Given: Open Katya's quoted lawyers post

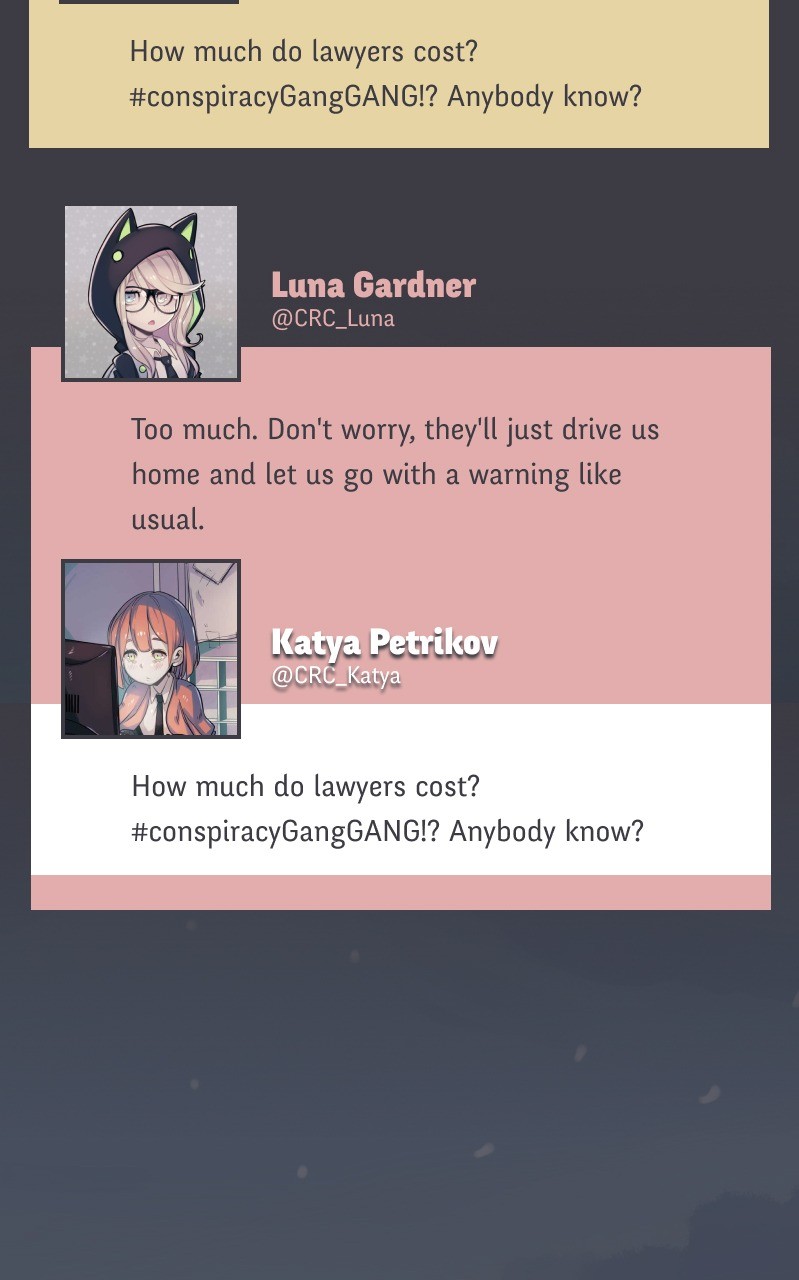Looking at the screenshot, I should [x=388, y=808].
